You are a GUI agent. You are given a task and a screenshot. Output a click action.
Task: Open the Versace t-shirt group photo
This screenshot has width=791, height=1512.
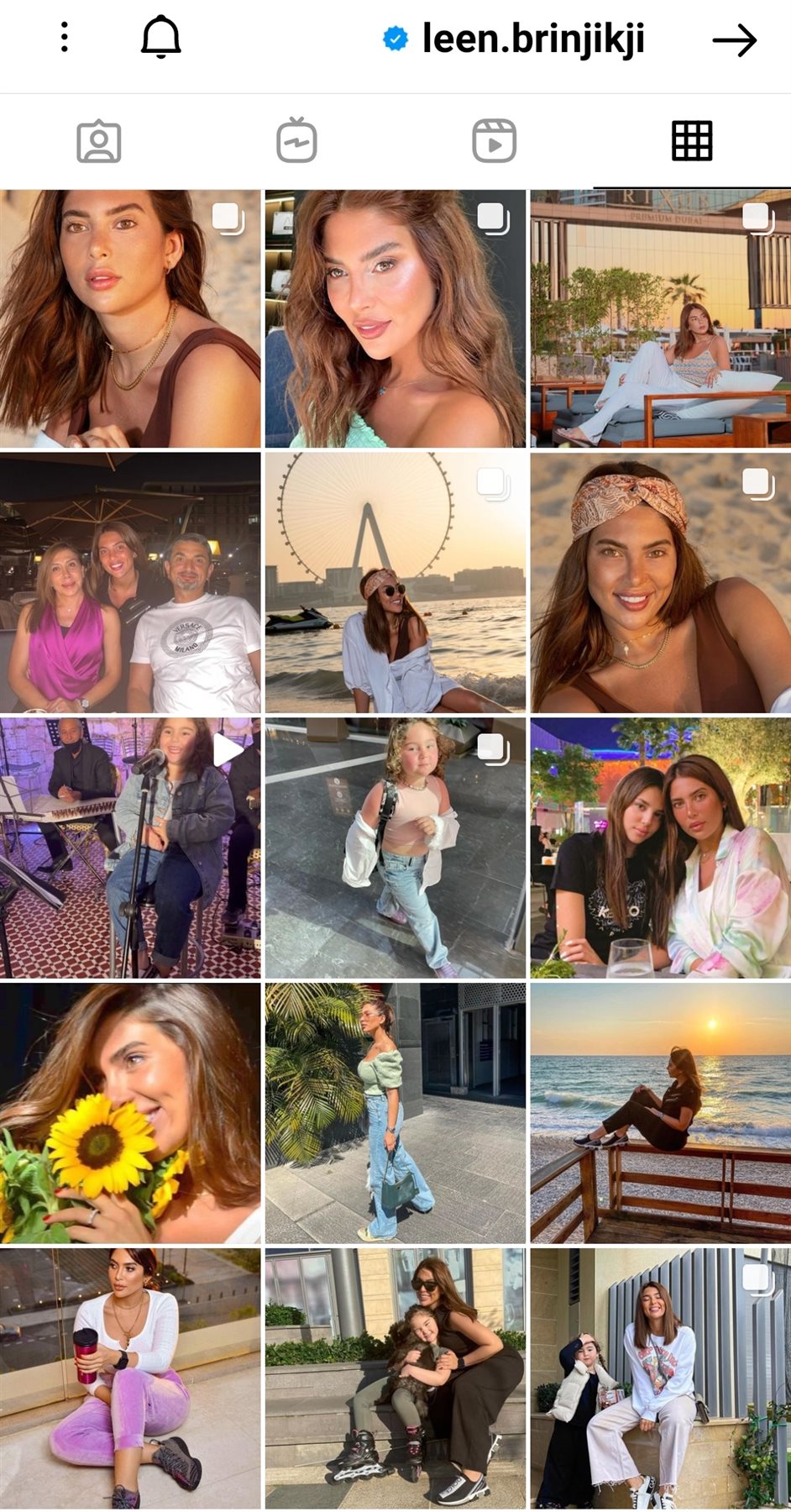[130, 583]
